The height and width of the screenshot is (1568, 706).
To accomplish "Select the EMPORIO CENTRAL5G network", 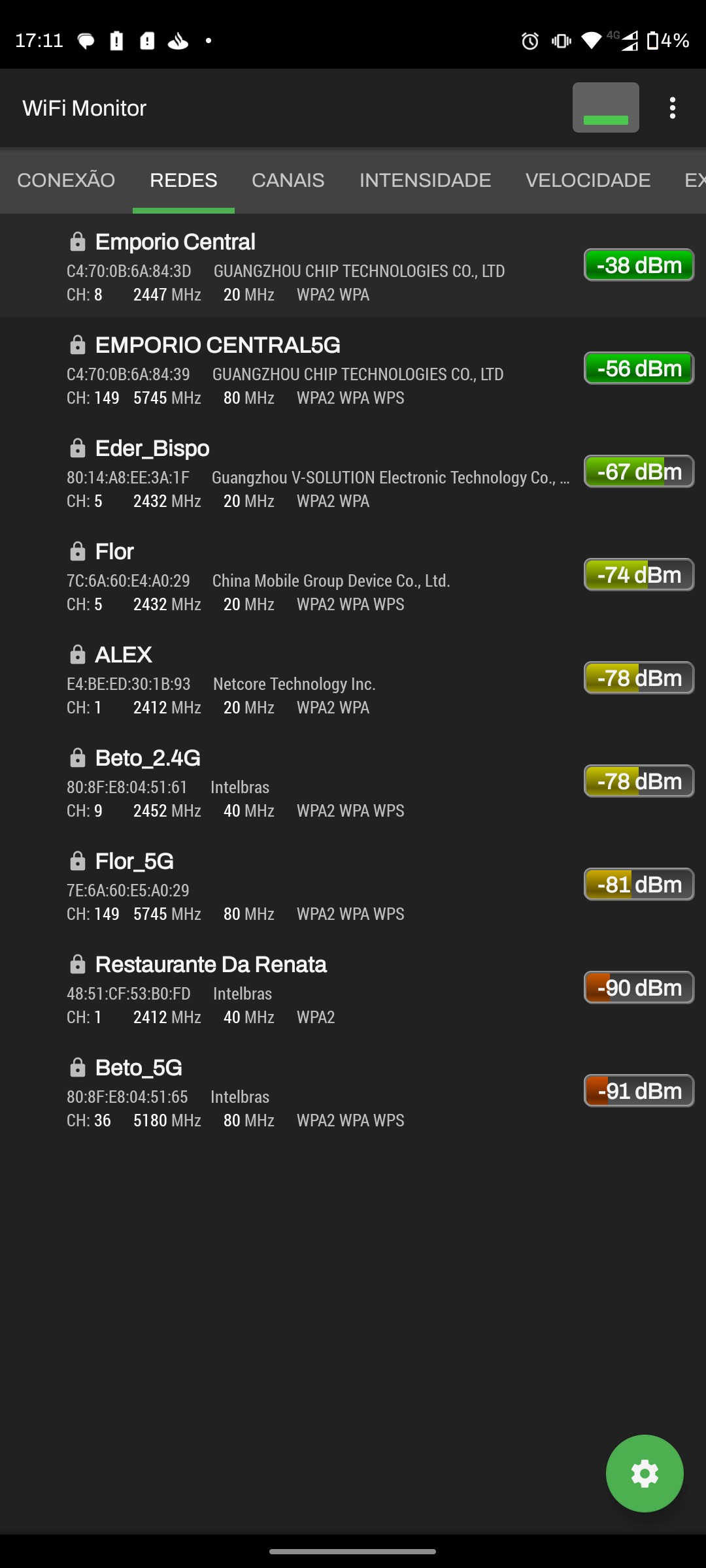I will point(314,370).
